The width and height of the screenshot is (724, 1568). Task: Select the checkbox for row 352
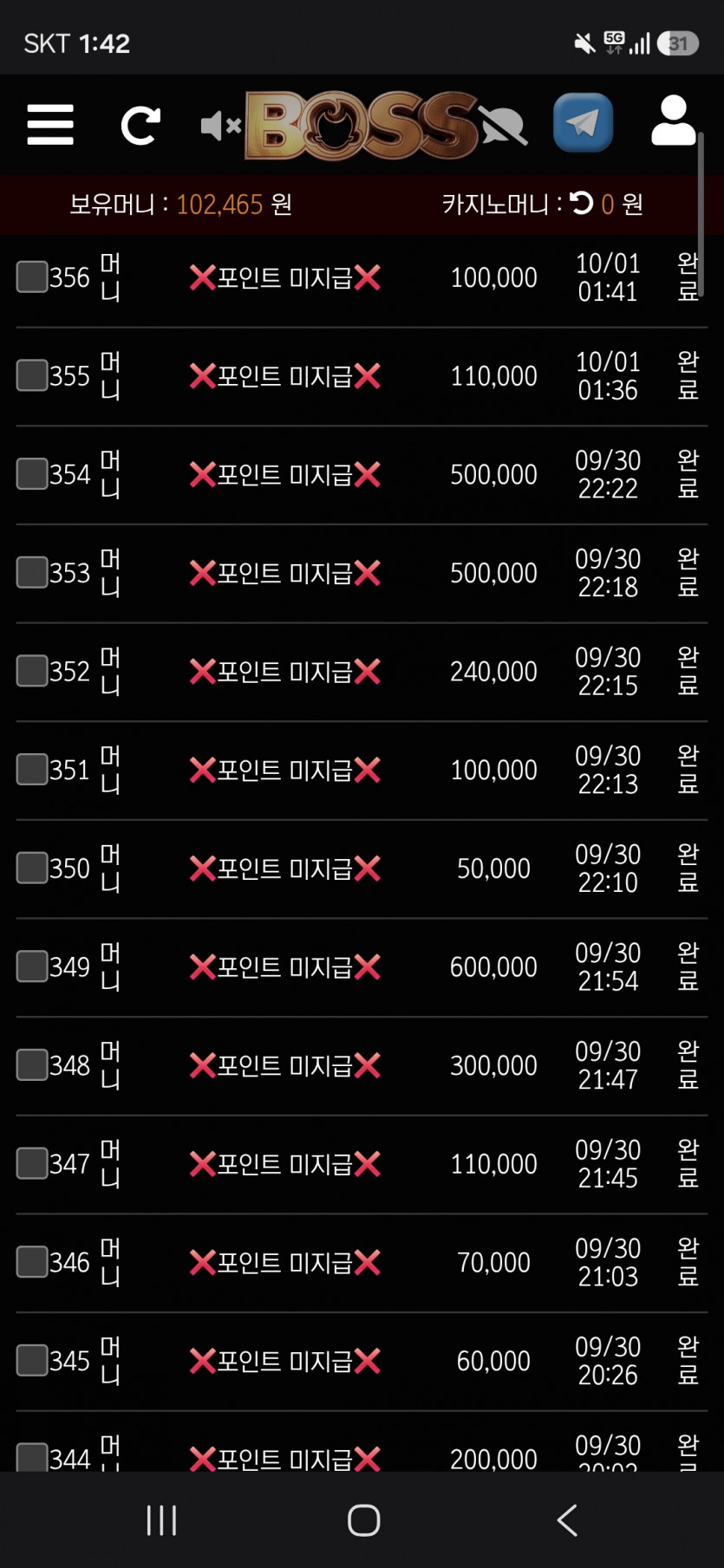pyautogui.click(x=32, y=671)
